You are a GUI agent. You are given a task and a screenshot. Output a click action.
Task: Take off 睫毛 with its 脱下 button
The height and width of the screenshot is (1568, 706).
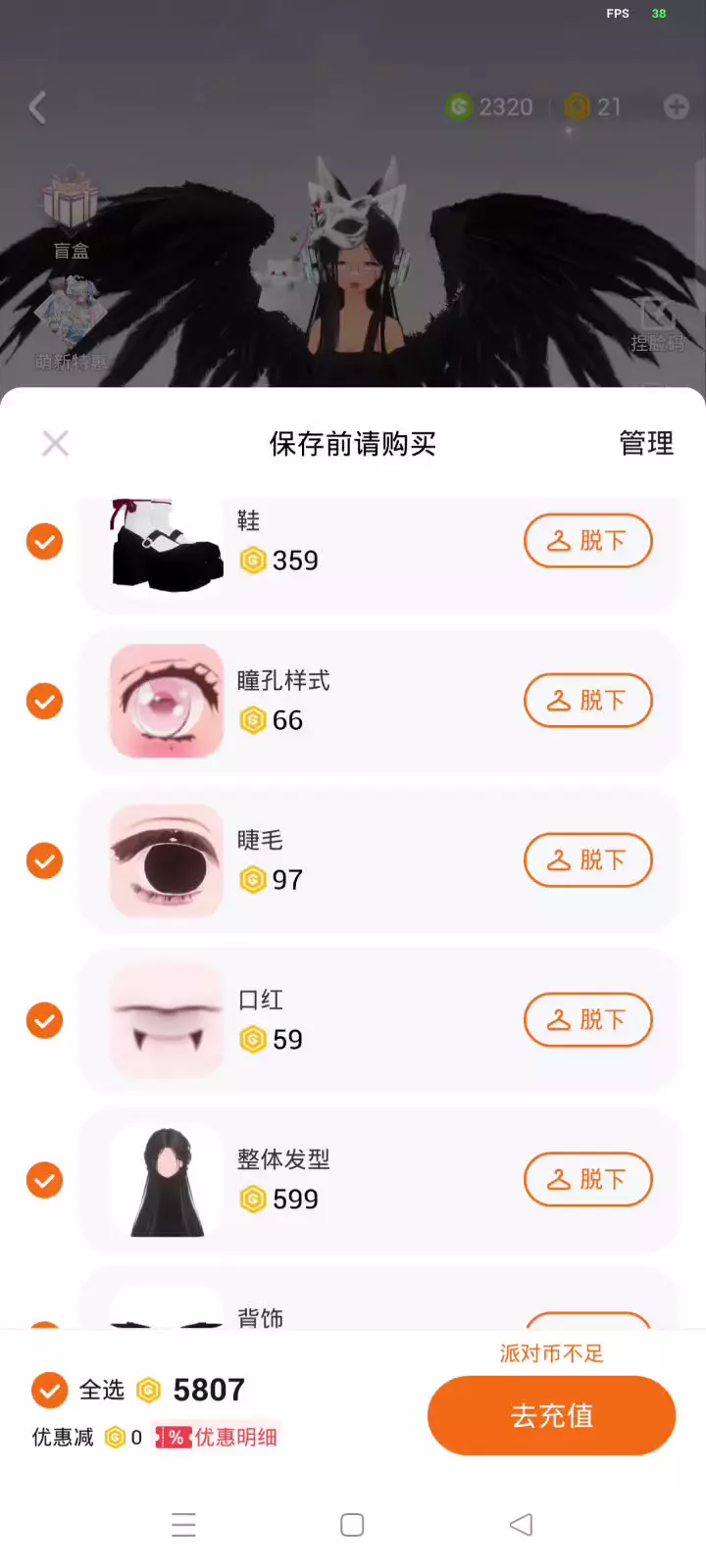pos(587,860)
